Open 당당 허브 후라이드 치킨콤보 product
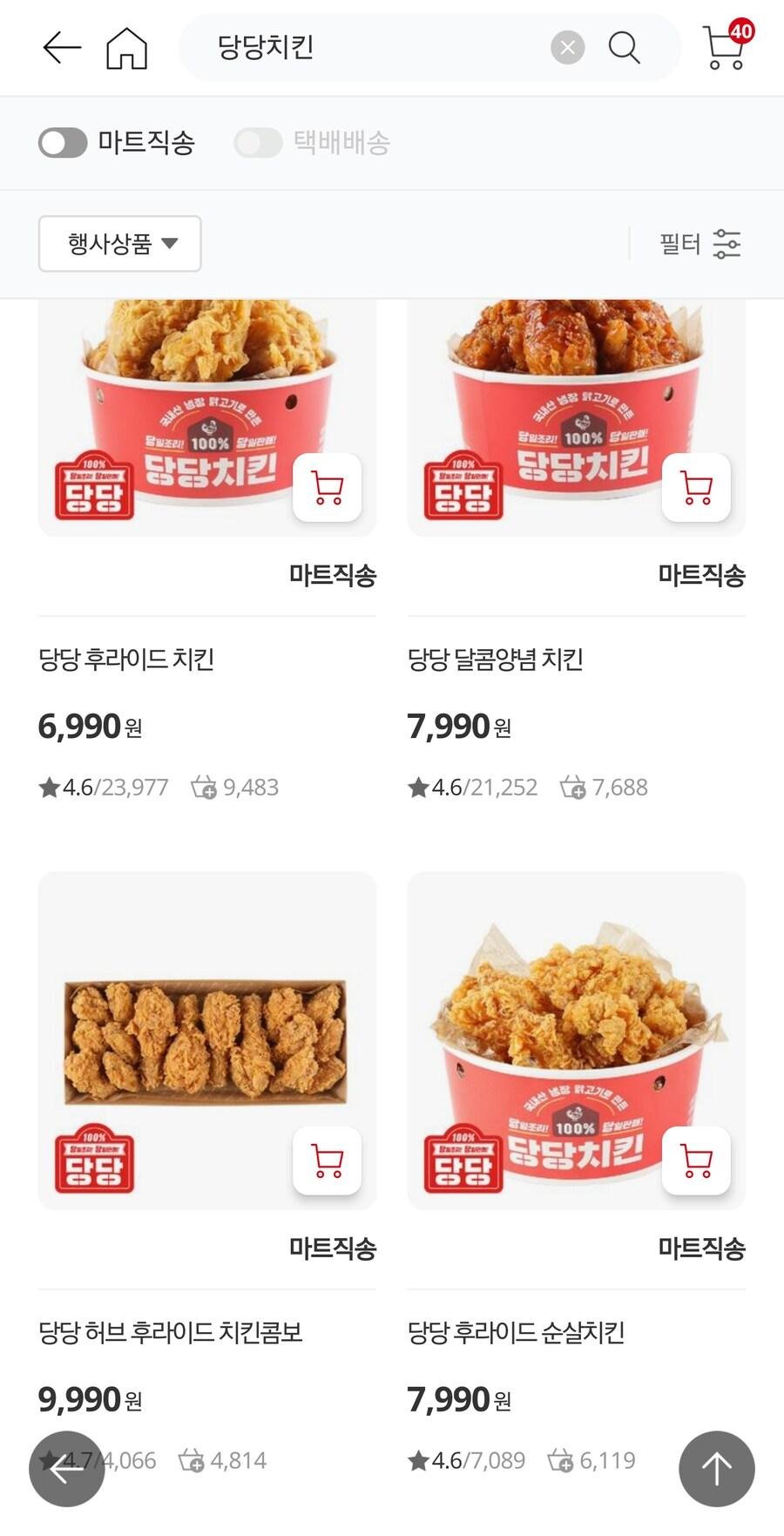 point(171,1332)
